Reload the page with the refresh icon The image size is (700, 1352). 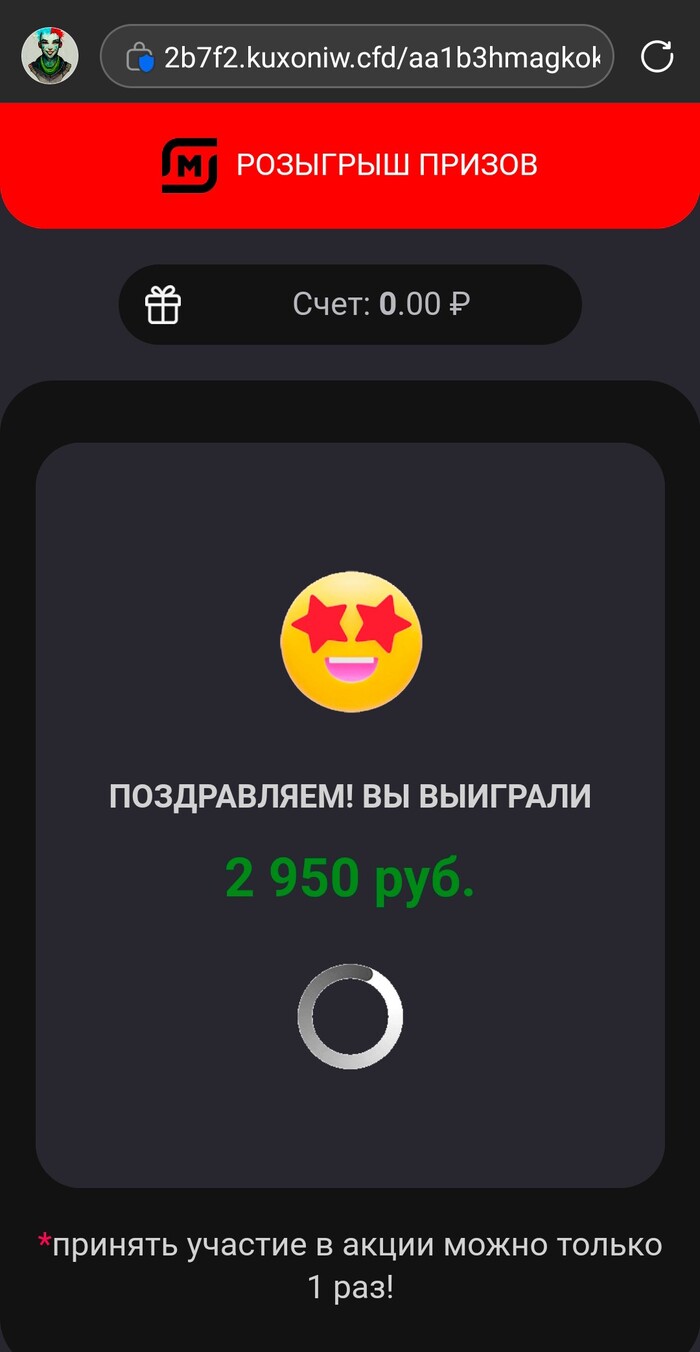point(657,56)
